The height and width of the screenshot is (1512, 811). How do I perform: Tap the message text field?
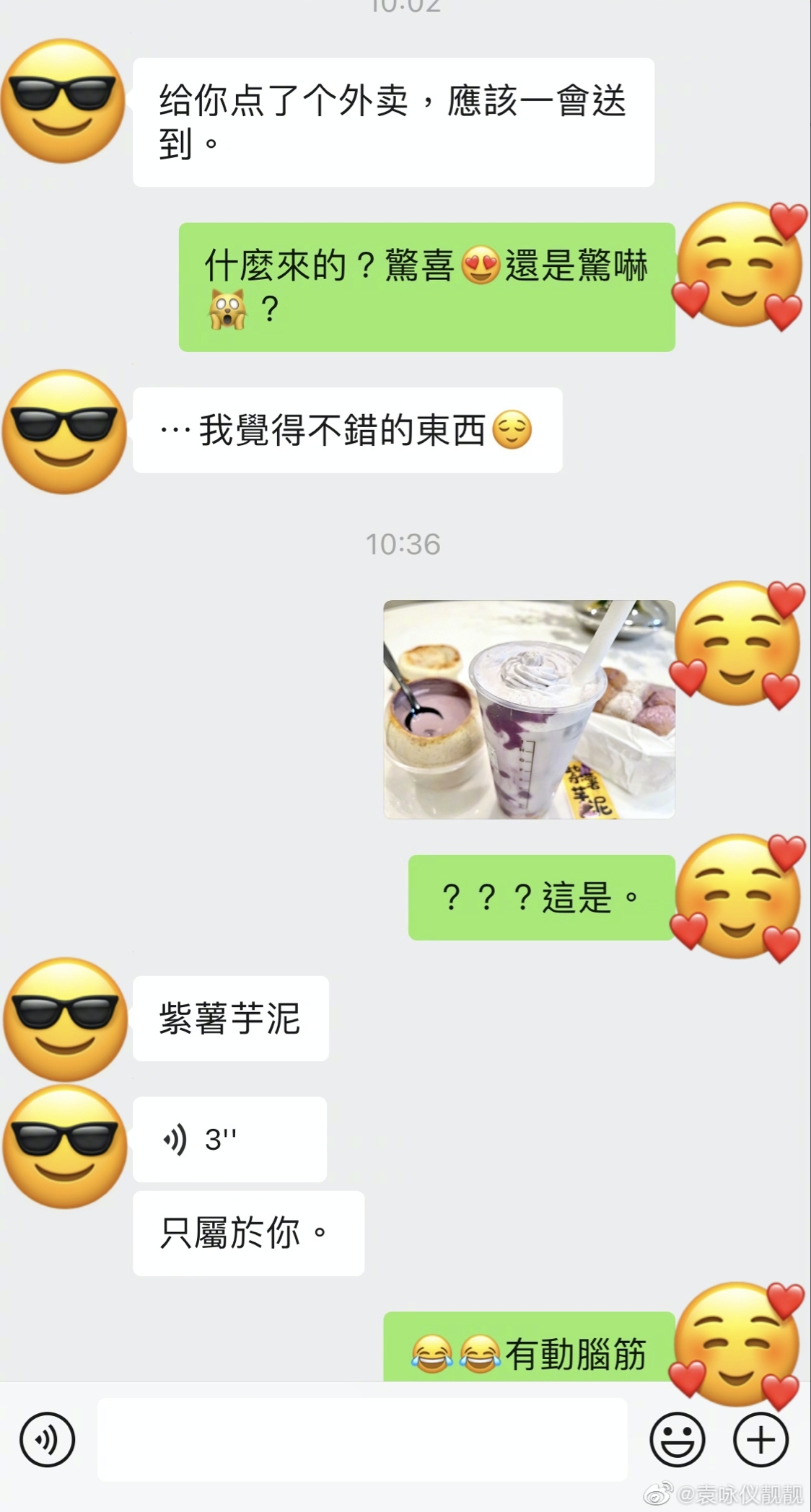pos(362,1440)
